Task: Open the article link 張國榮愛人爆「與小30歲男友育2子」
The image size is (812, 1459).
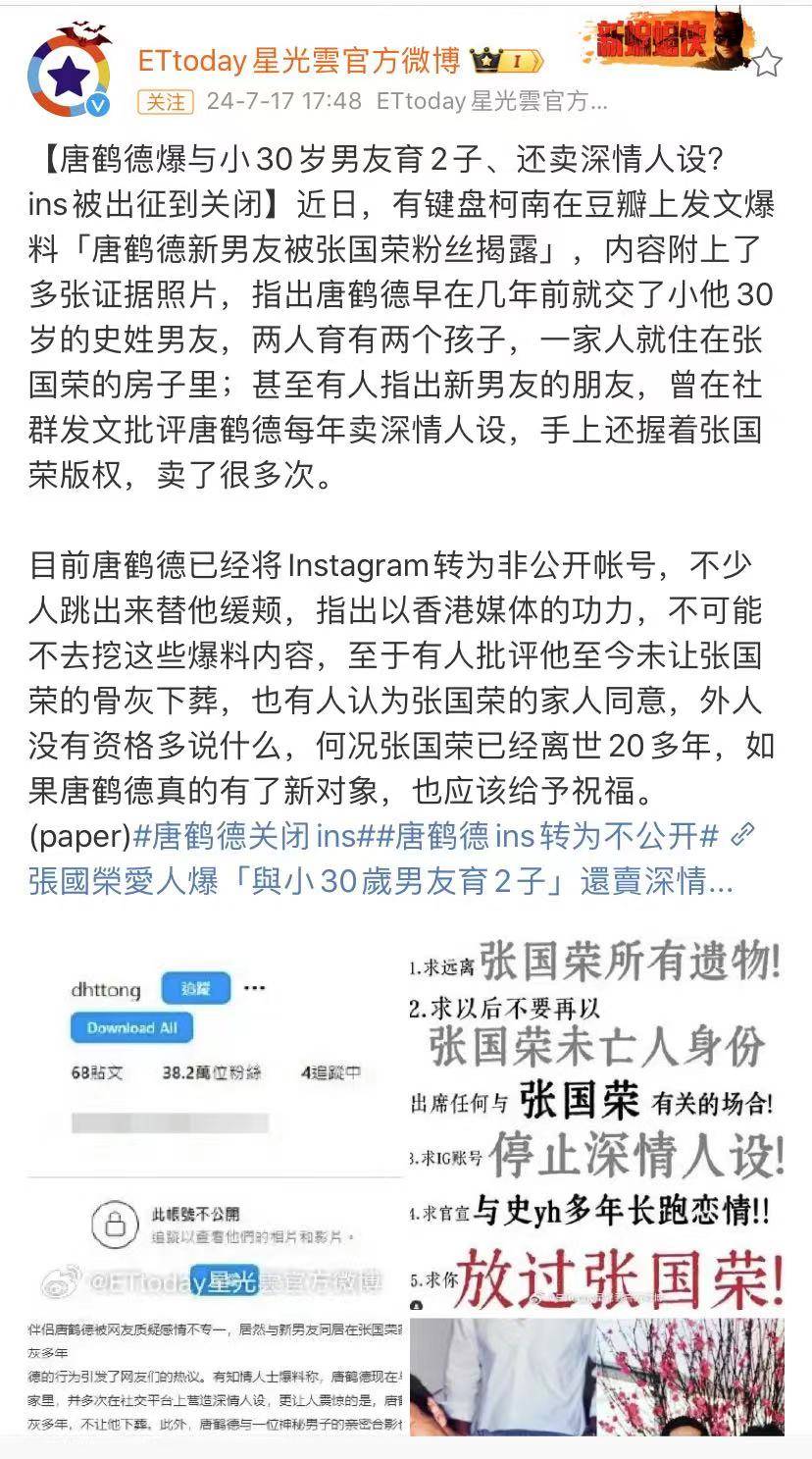Action: click(381, 882)
